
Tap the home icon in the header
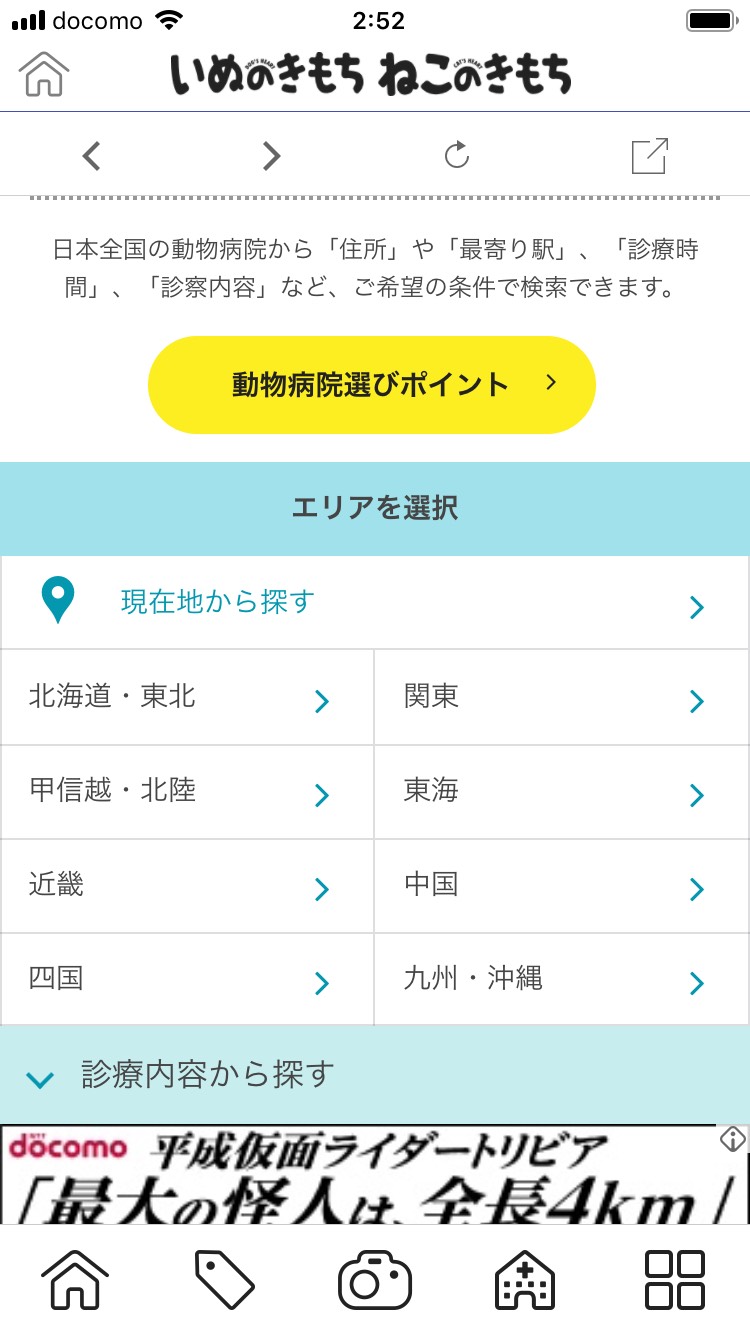44,73
